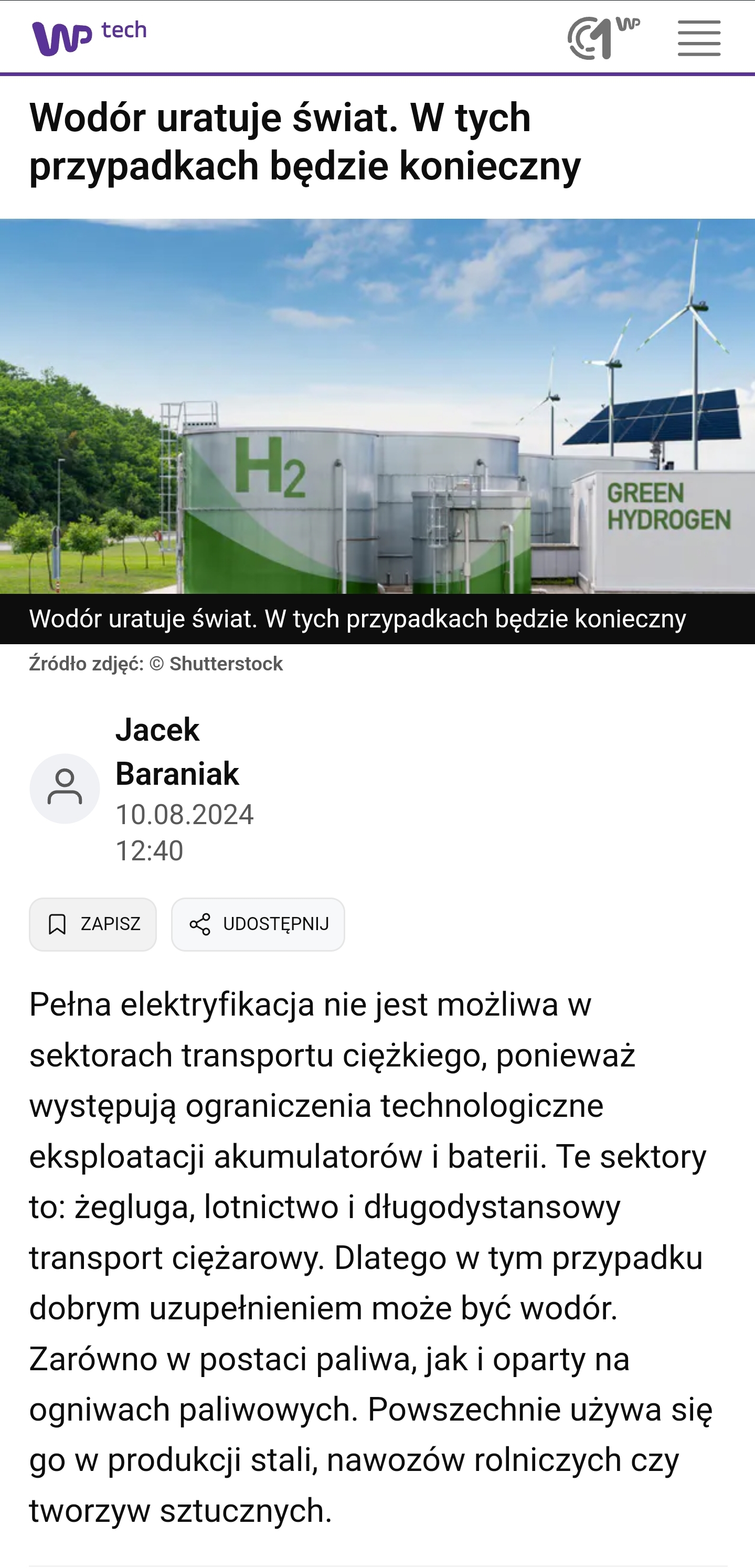Save the article with Zapisz

[x=93, y=924]
